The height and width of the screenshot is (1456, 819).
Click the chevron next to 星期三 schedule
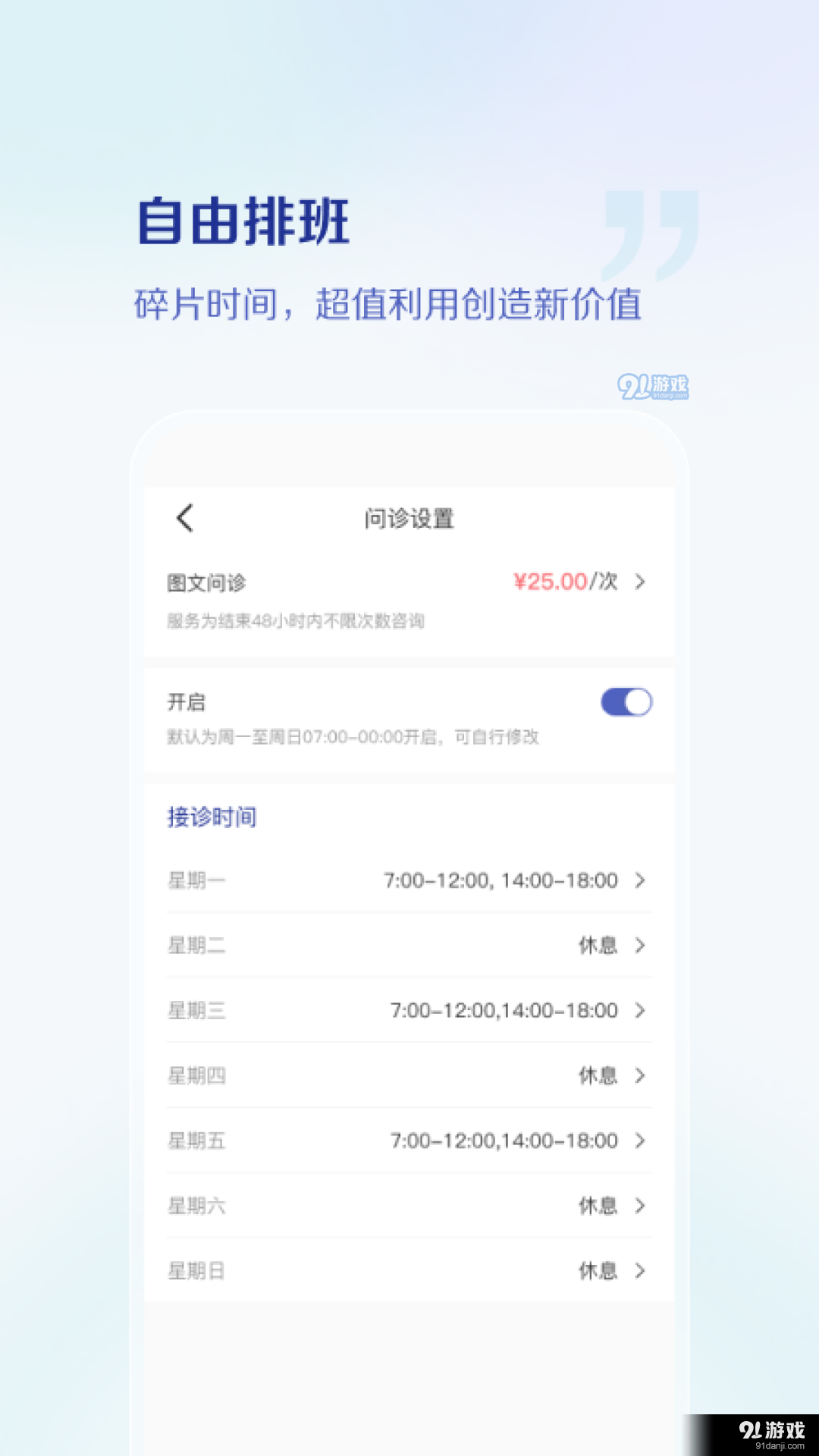641,1010
